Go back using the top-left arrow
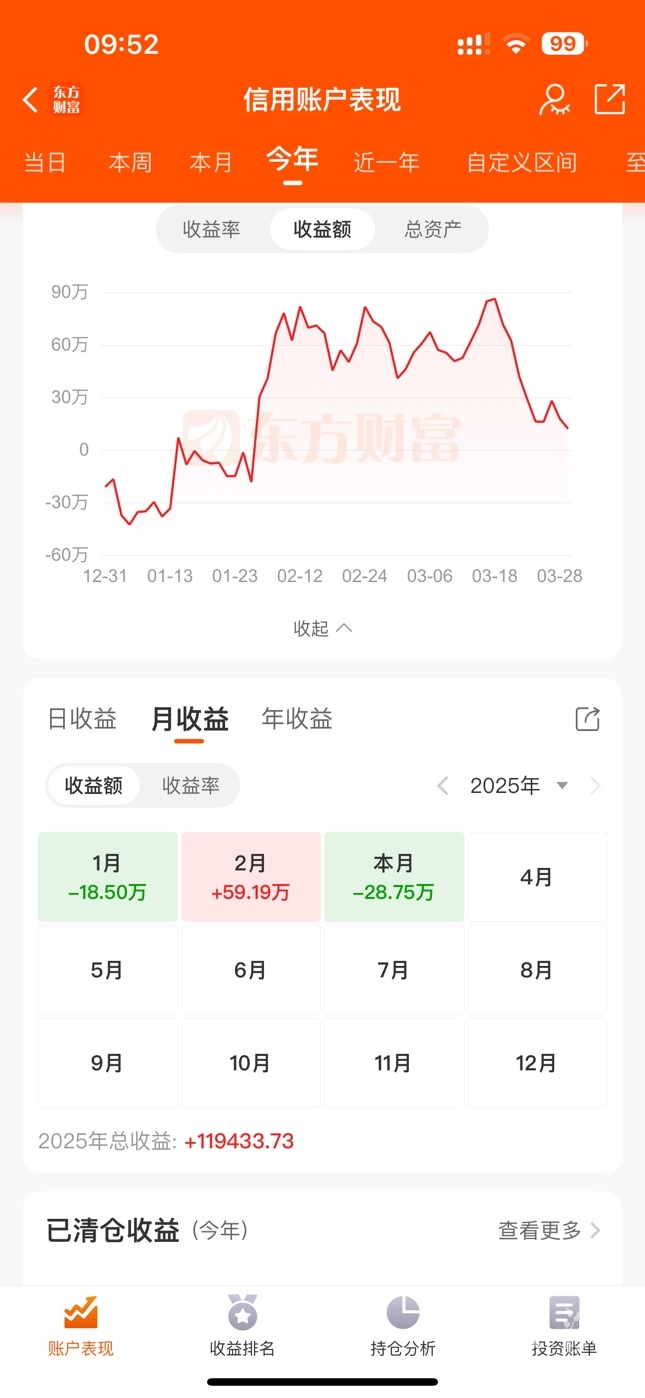 click(x=31, y=99)
